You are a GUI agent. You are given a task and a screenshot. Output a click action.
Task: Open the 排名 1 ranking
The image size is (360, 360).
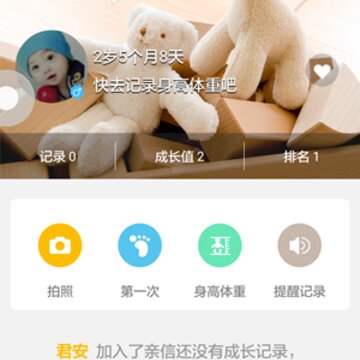coord(301,157)
